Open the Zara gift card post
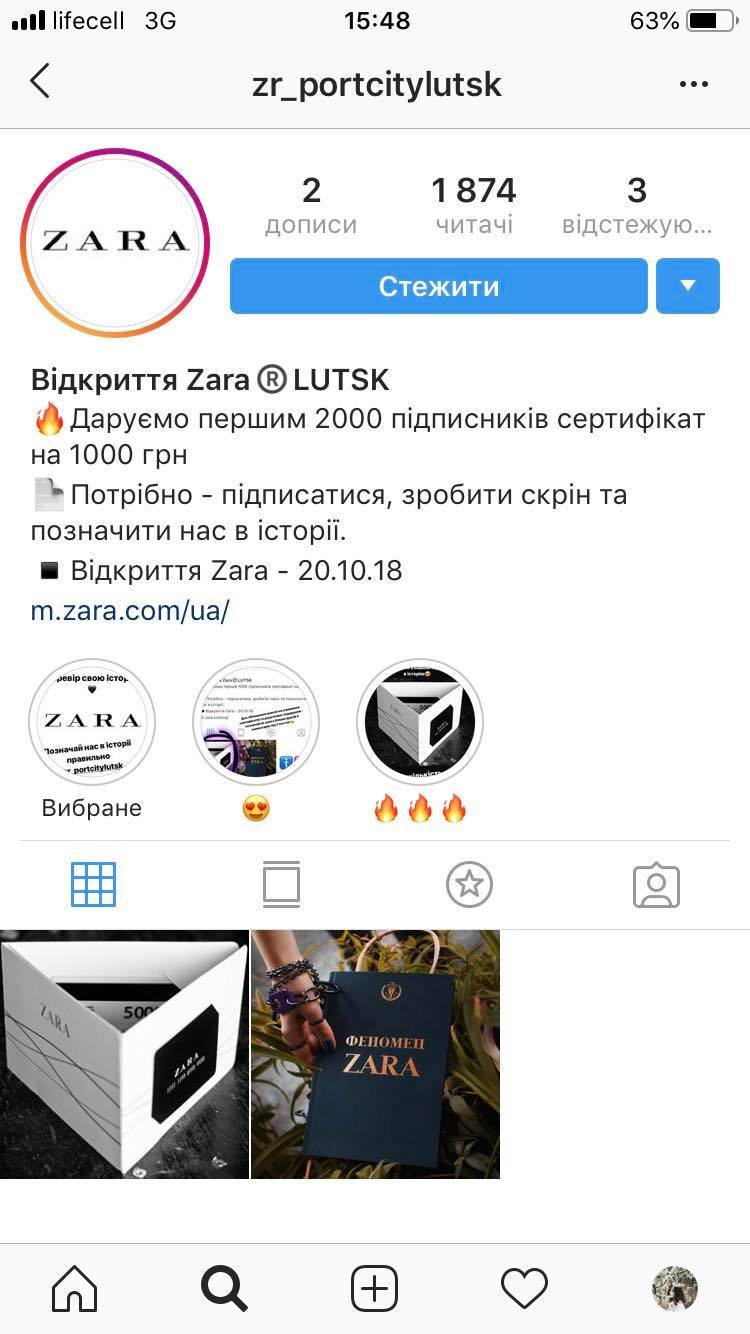 pyautogui.click(x=124, y=1055)
